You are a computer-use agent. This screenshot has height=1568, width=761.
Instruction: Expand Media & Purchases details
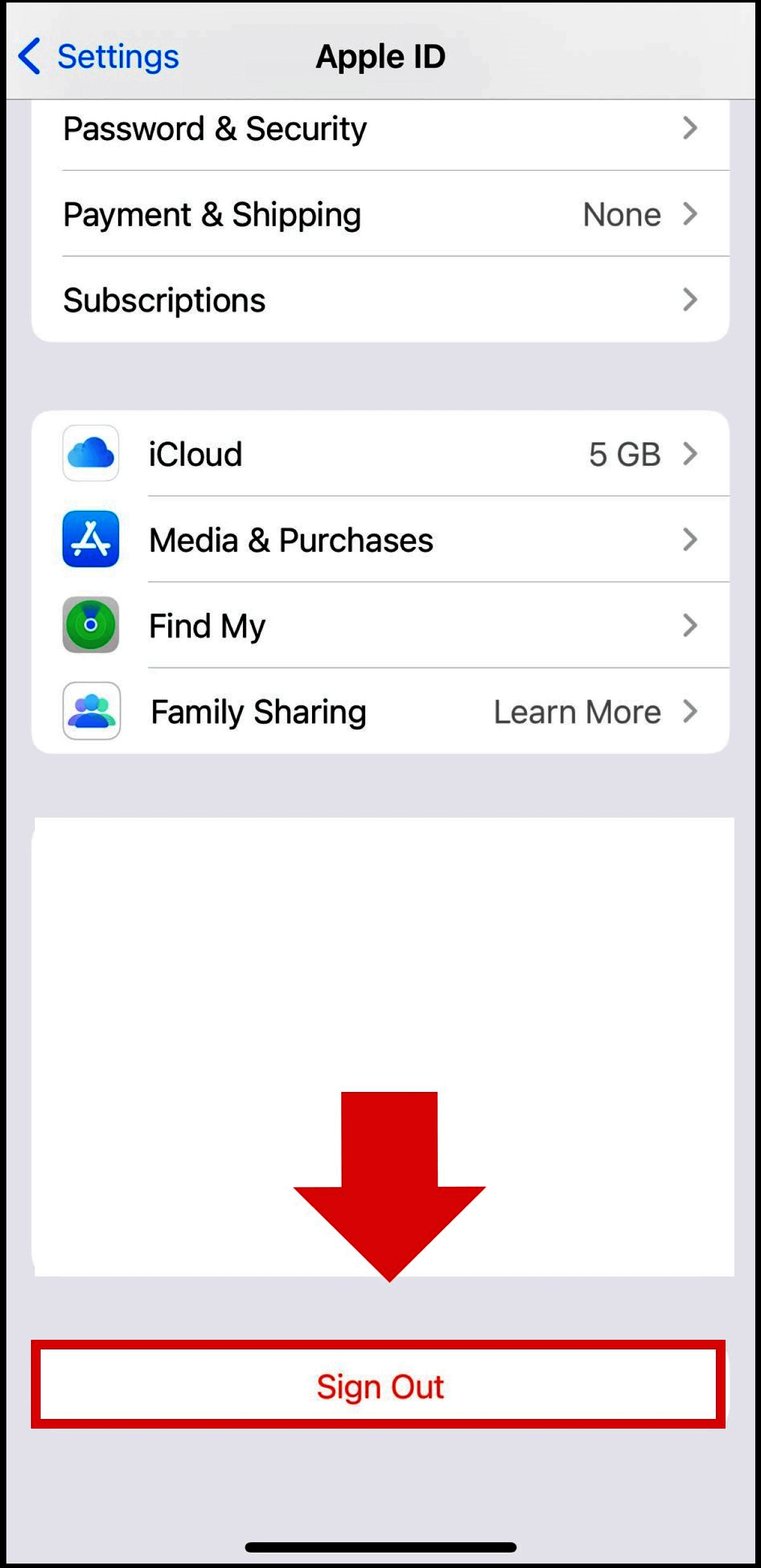pos(691,540)
